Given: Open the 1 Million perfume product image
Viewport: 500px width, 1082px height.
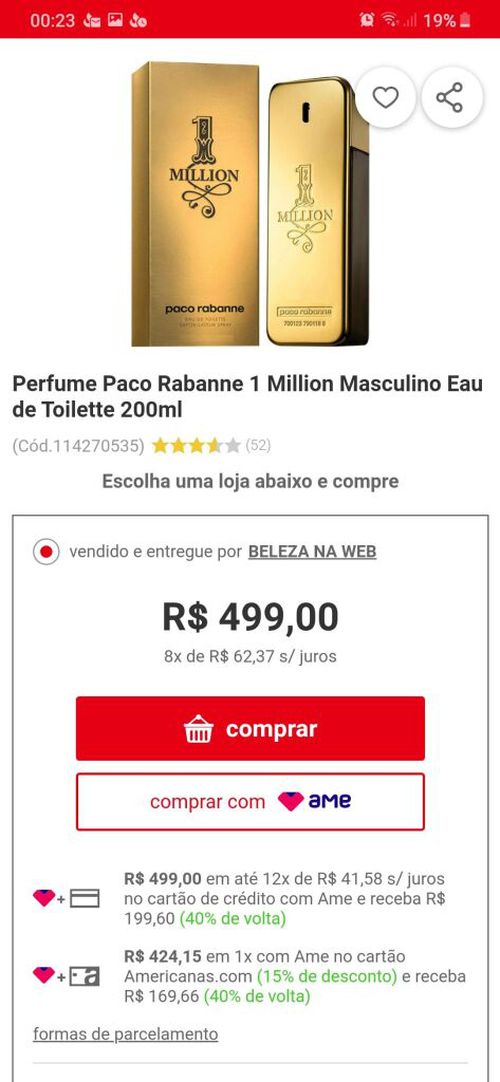Looking at the screenshot, I should 250,204.
